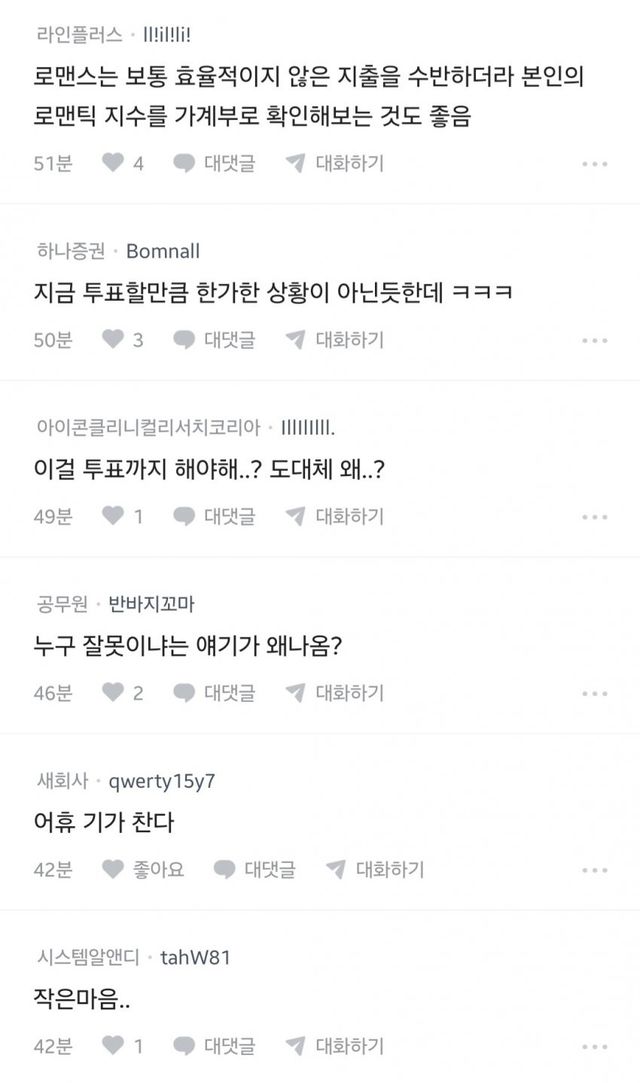Like the comment by 반바지꼬마
Screen dimensions: 640x1083
tap(122, 693)
